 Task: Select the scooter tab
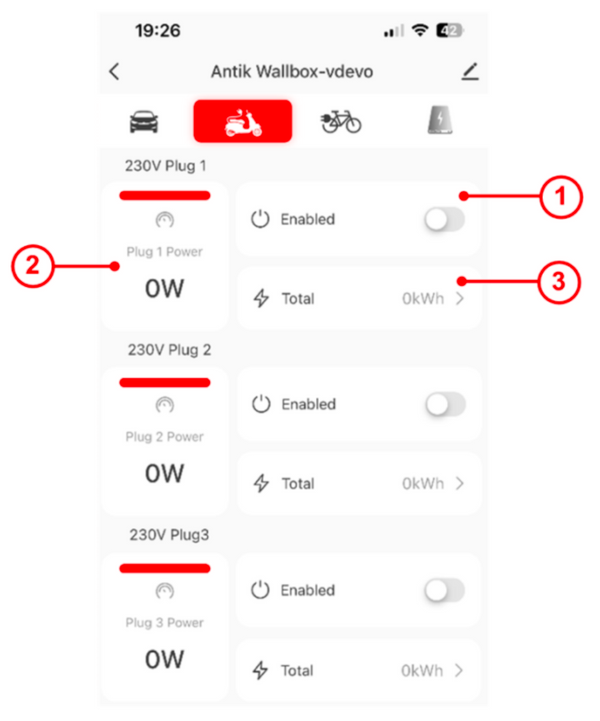243,122
